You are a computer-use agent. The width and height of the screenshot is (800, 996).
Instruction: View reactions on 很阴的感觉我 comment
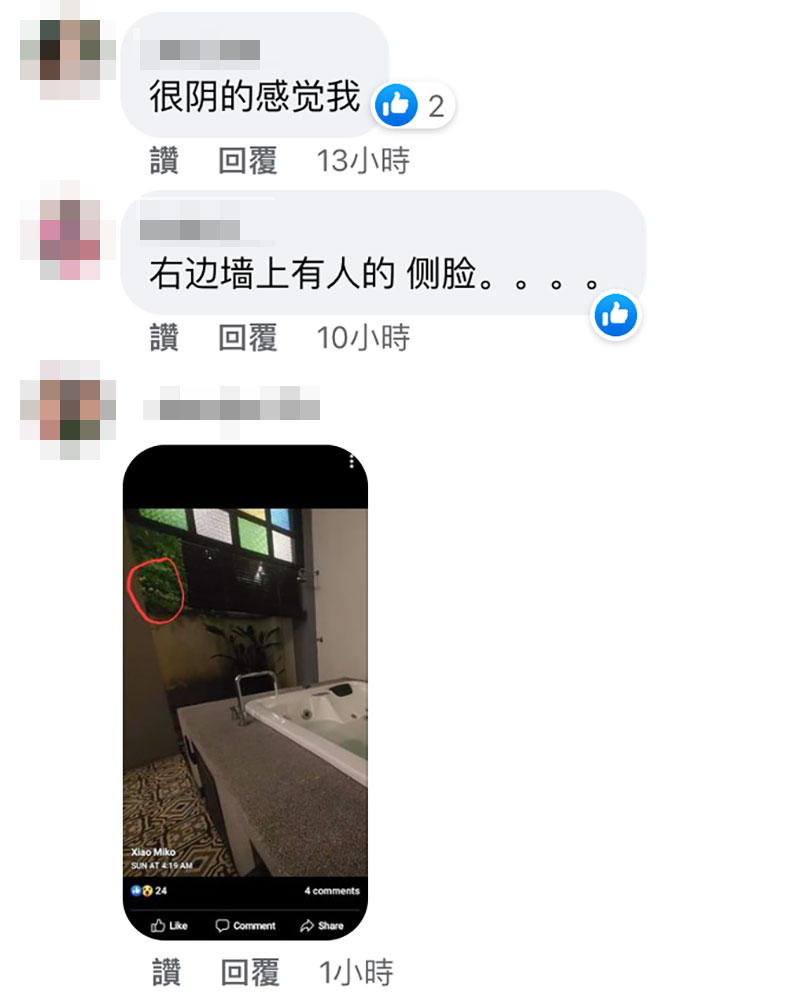coord(414,105)
